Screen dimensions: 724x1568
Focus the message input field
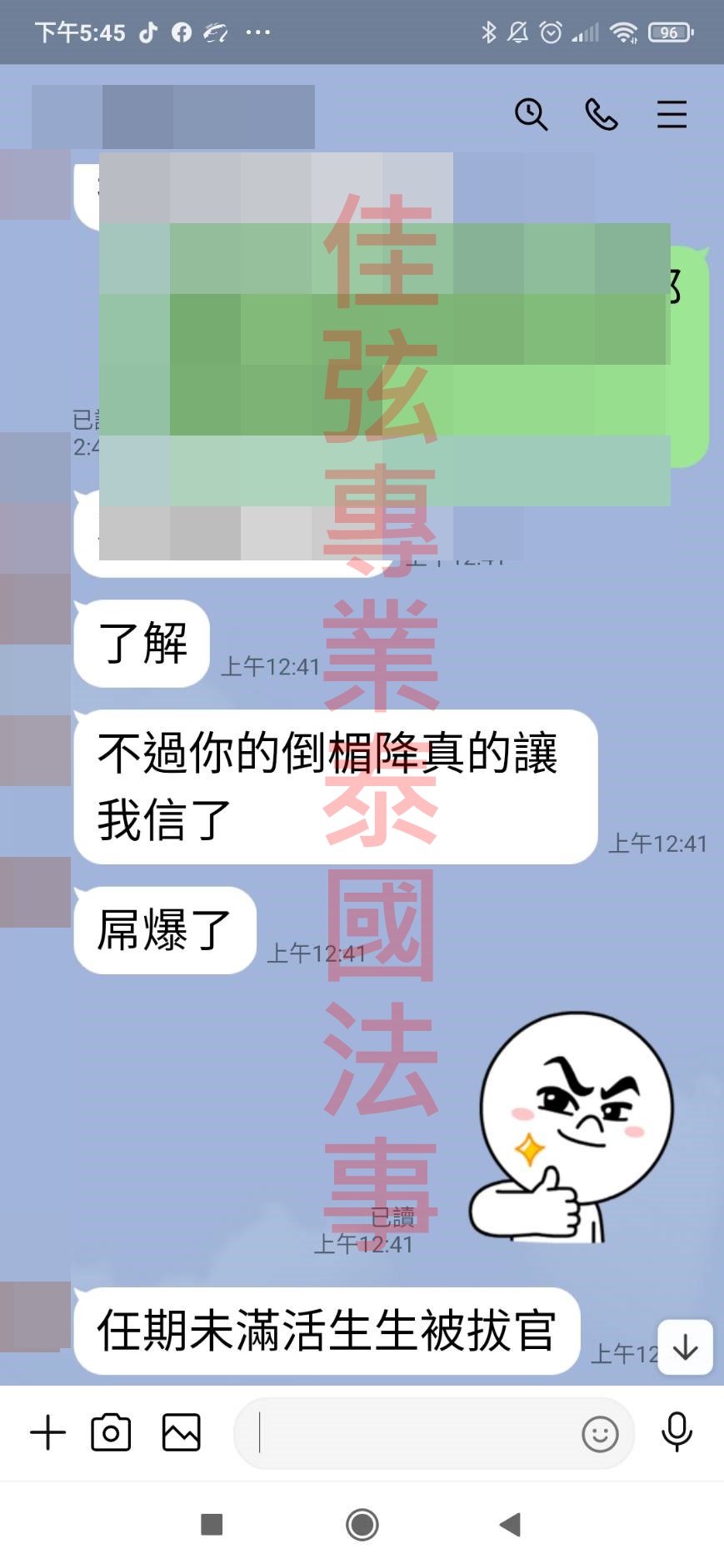[408, 1433]
